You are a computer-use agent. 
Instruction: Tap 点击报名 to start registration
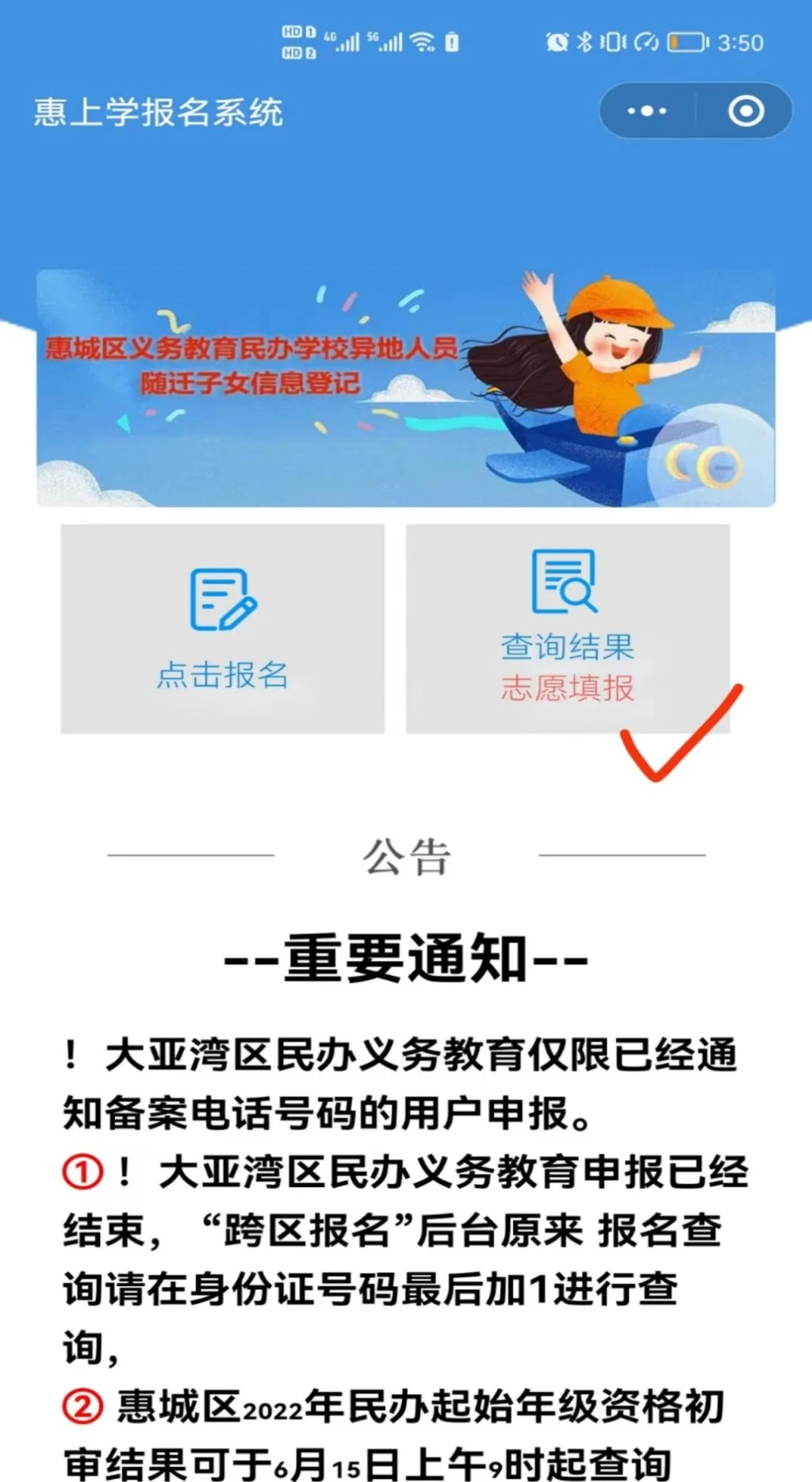[x=223, y=629]
